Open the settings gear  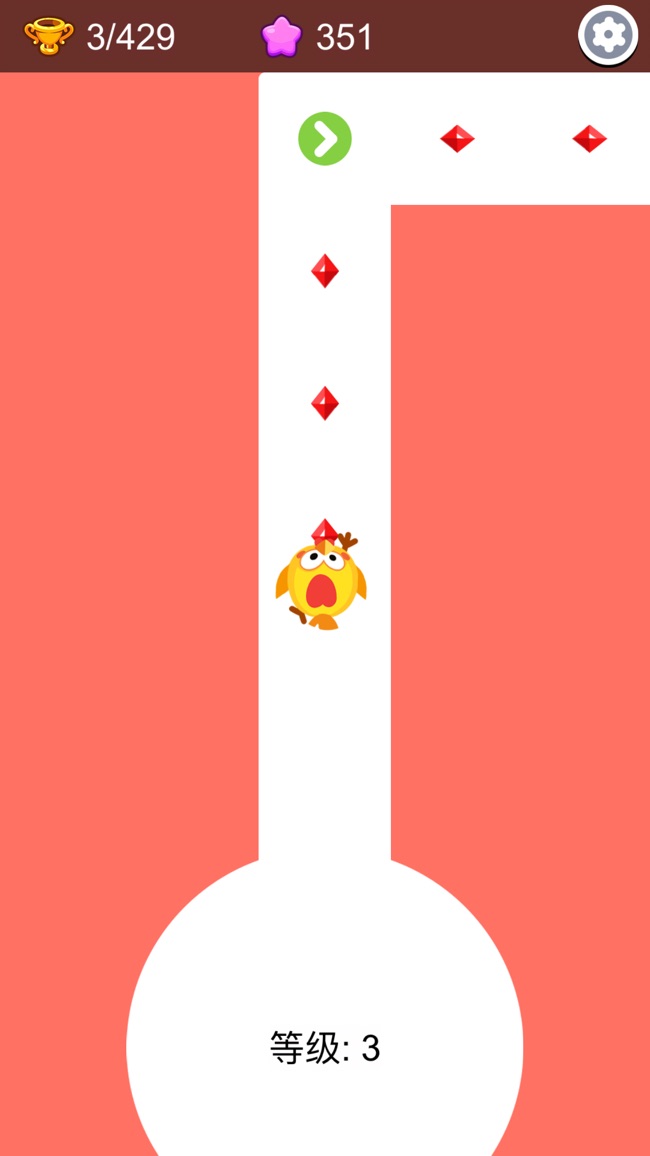(608, 36)
